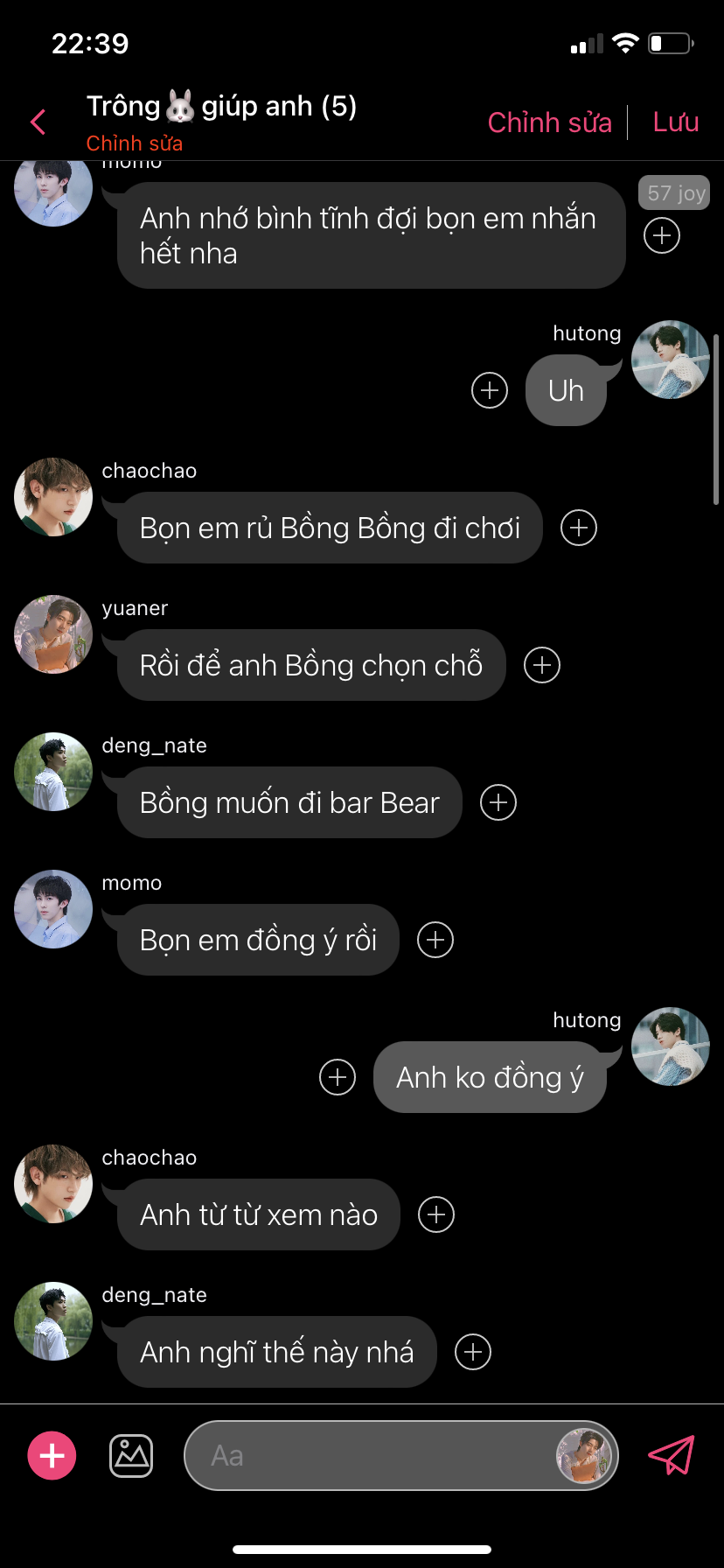Tap plus beside "Bọn em rủ Bồng Bồng đi chơi"
724x1568 pixels.
[x=579, y=528]
